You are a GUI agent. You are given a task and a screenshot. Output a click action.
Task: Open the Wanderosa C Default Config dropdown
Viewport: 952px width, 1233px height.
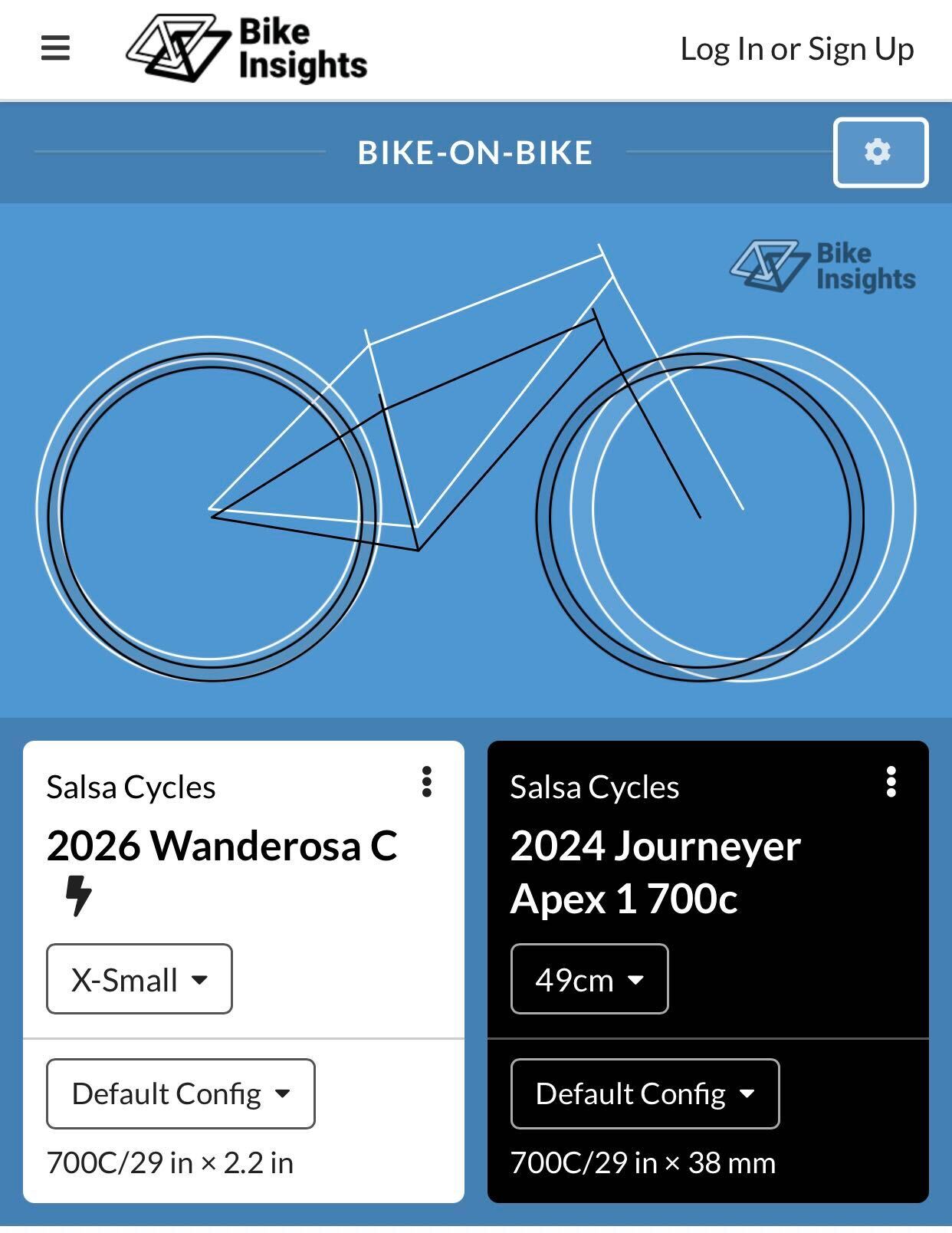[180, 1093]
